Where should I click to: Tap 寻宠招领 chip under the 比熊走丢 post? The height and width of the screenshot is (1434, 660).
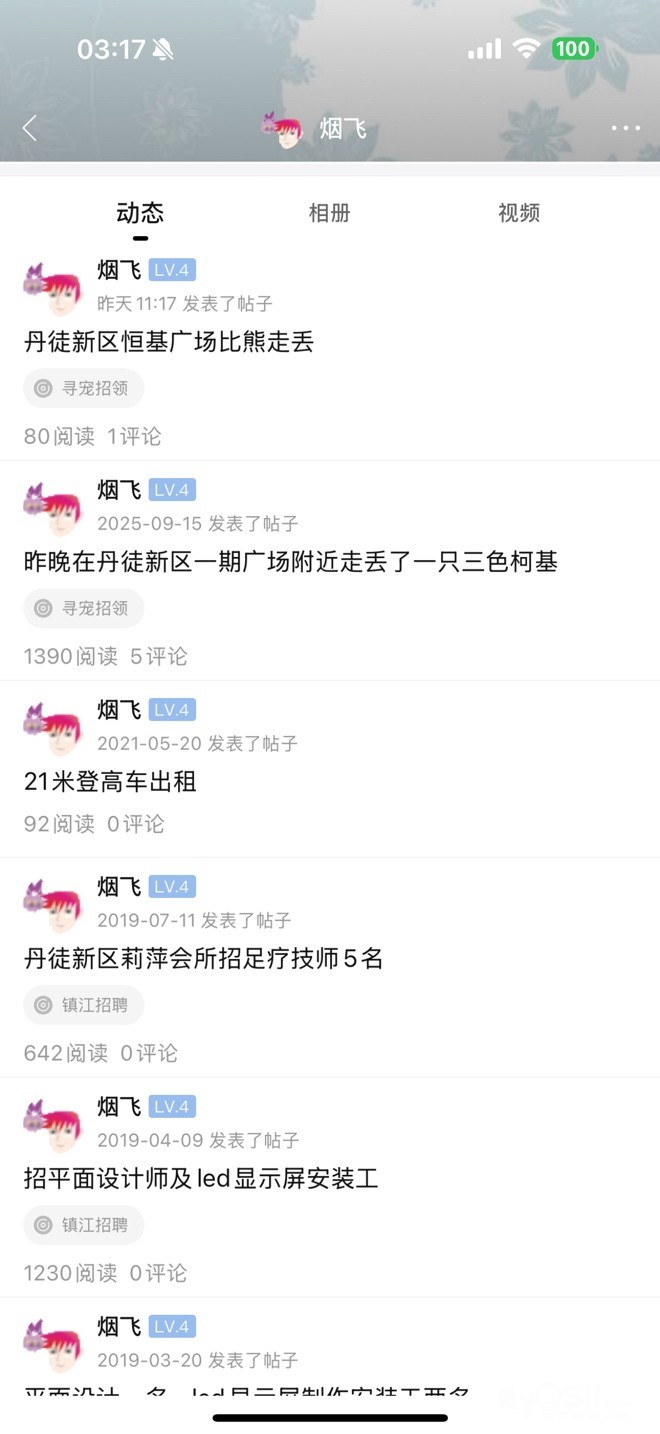(x=84, y=388)
